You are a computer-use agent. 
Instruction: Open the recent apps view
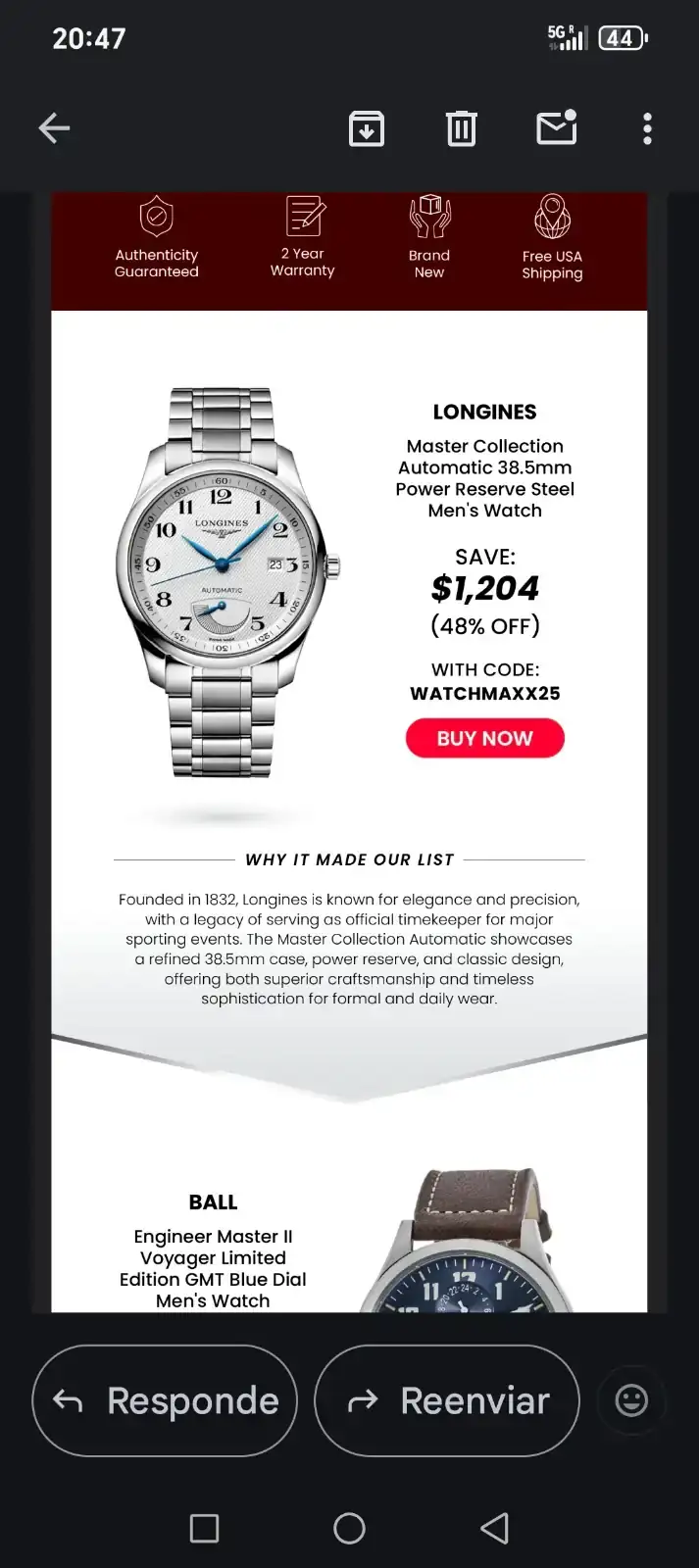(x=204, y=1528)
